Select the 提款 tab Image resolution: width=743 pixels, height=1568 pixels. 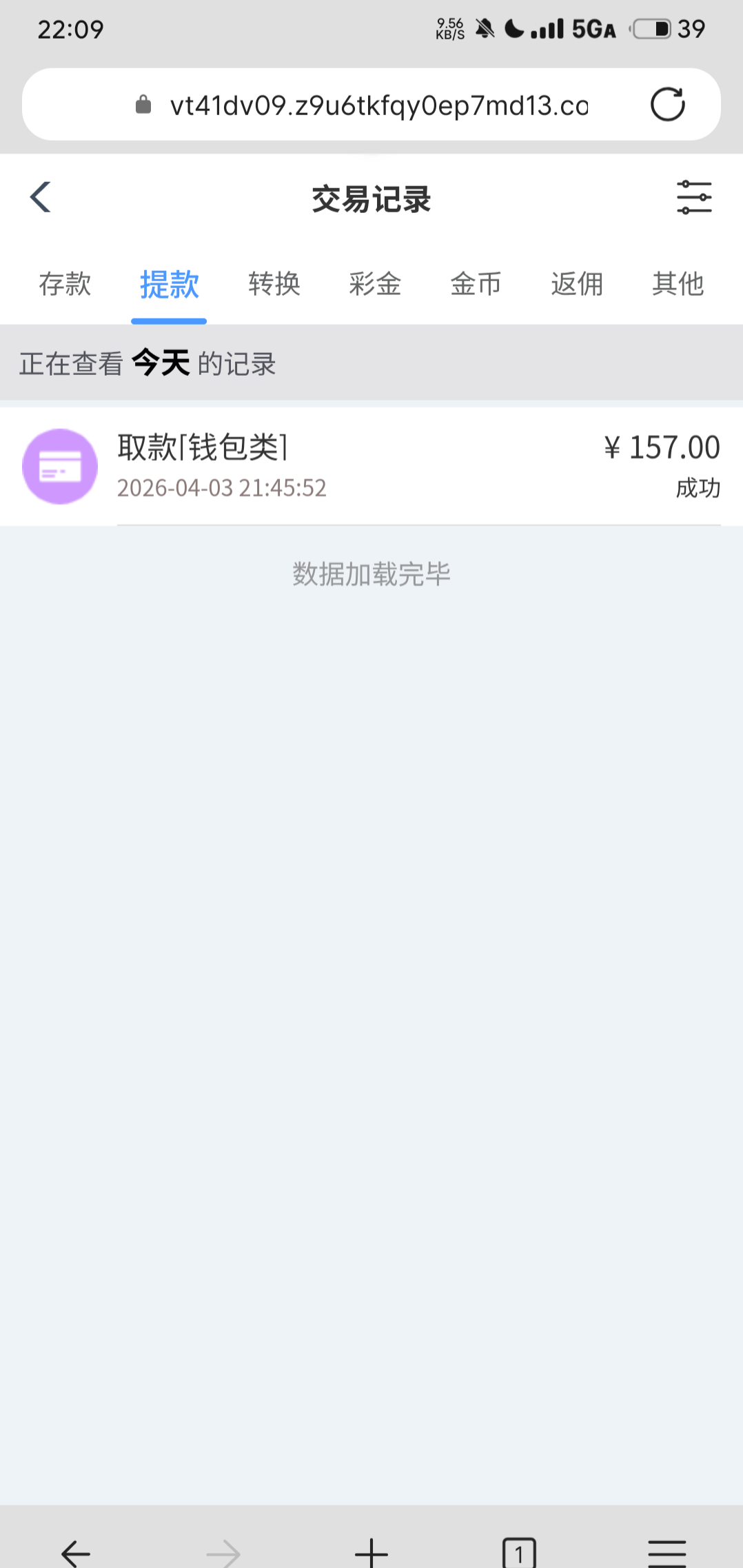169,284
